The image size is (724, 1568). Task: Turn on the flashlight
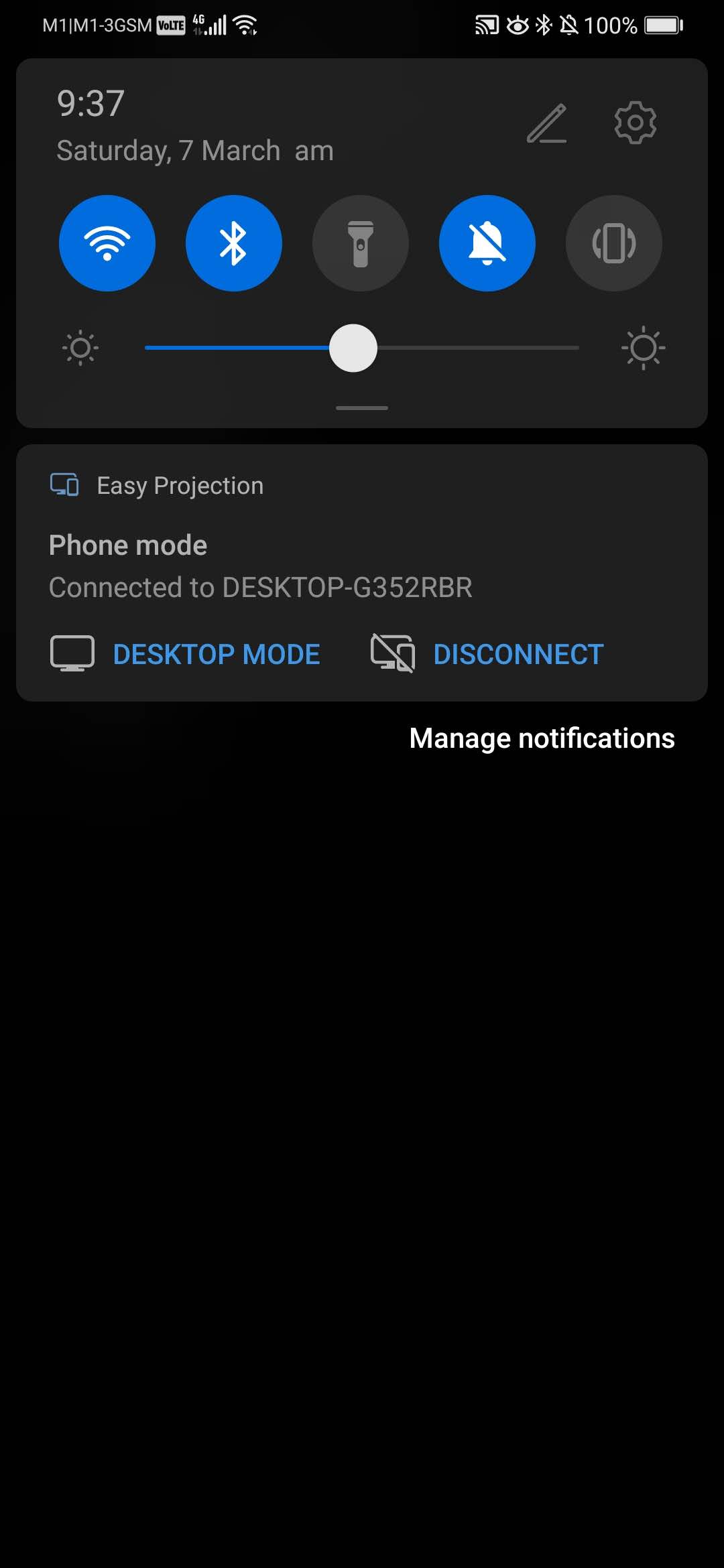361,243
